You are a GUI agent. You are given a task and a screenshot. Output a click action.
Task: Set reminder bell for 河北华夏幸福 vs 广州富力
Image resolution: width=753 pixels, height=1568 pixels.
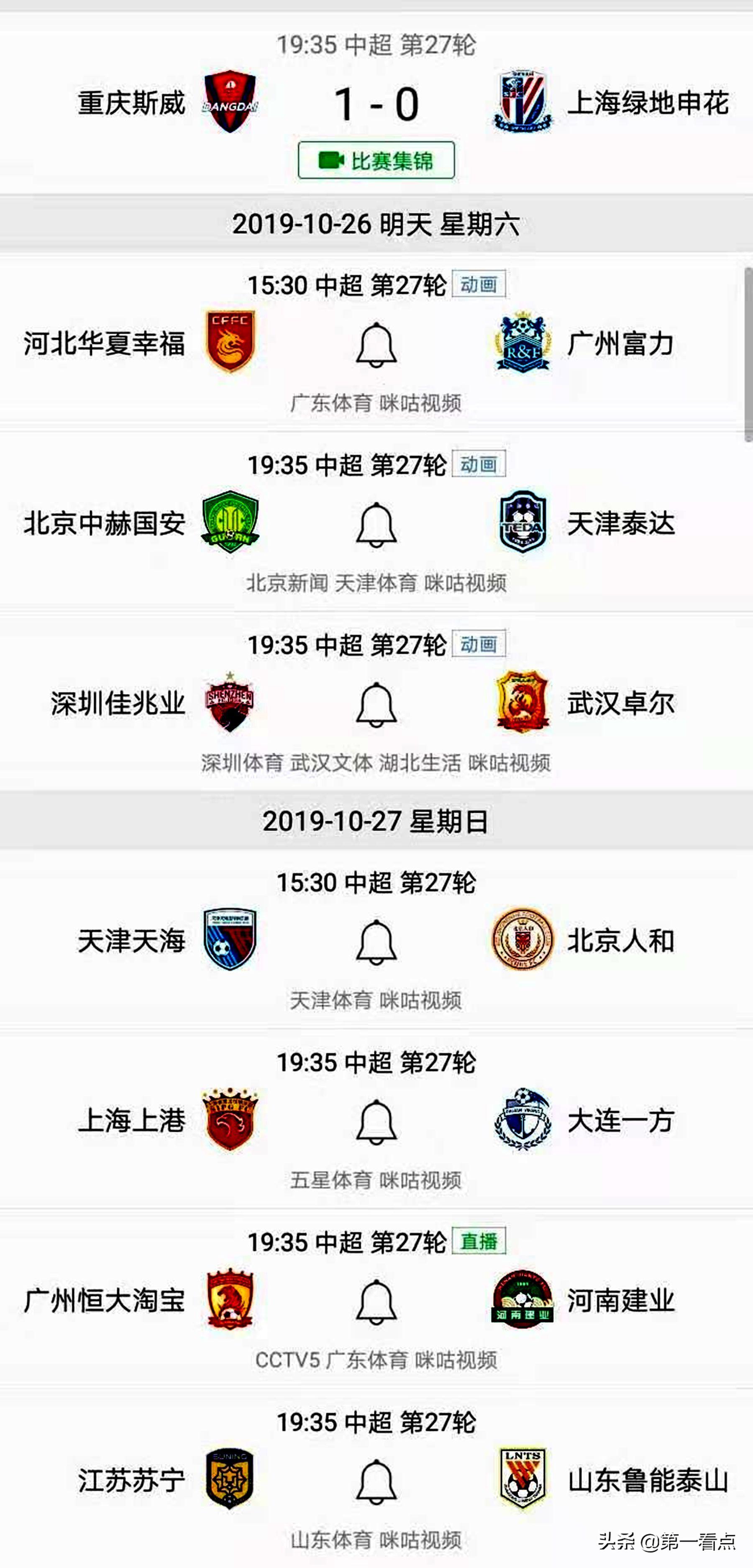coord(376,345)
